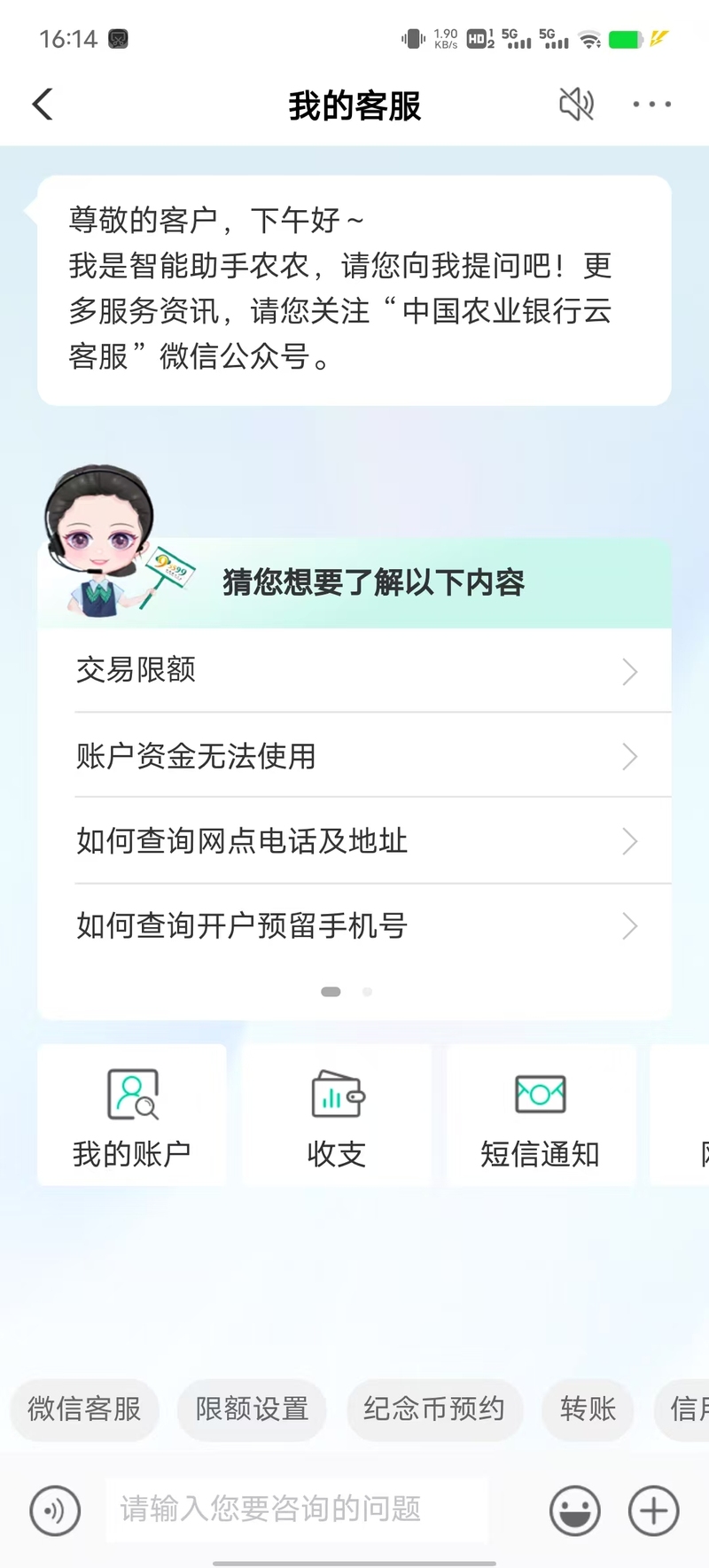This screenshot has height=1568, width=709.
Task: Open the 我的账户 card
Action: [132, 1115]
